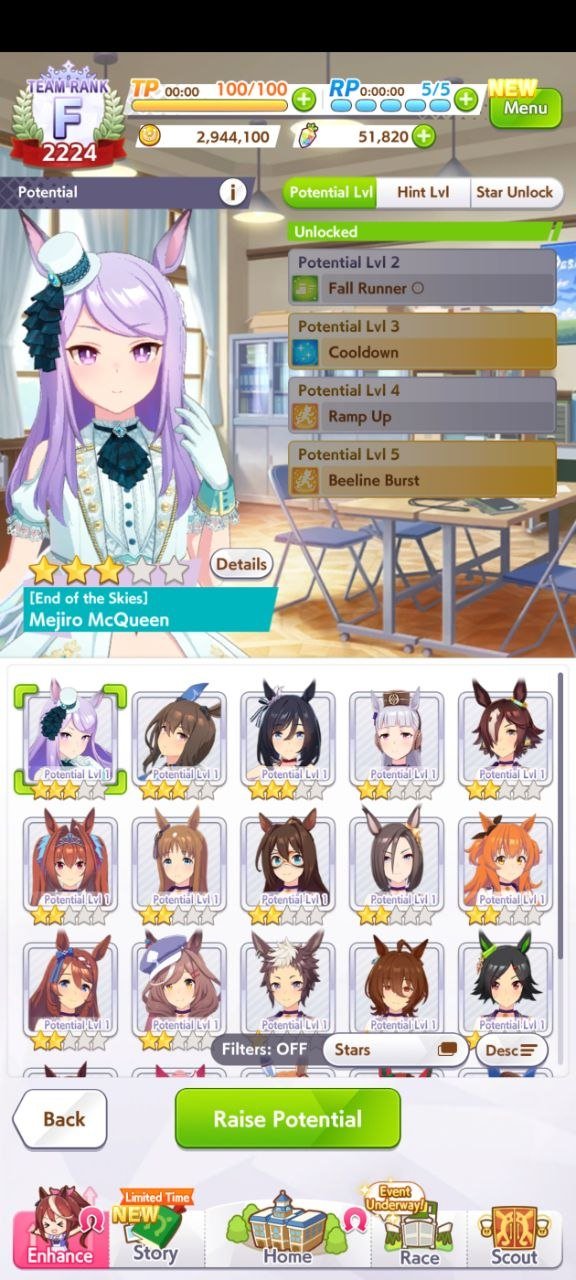Open Ramp Up skill details
This screenshot has height=1280, width=576.
tap(422, 405)
